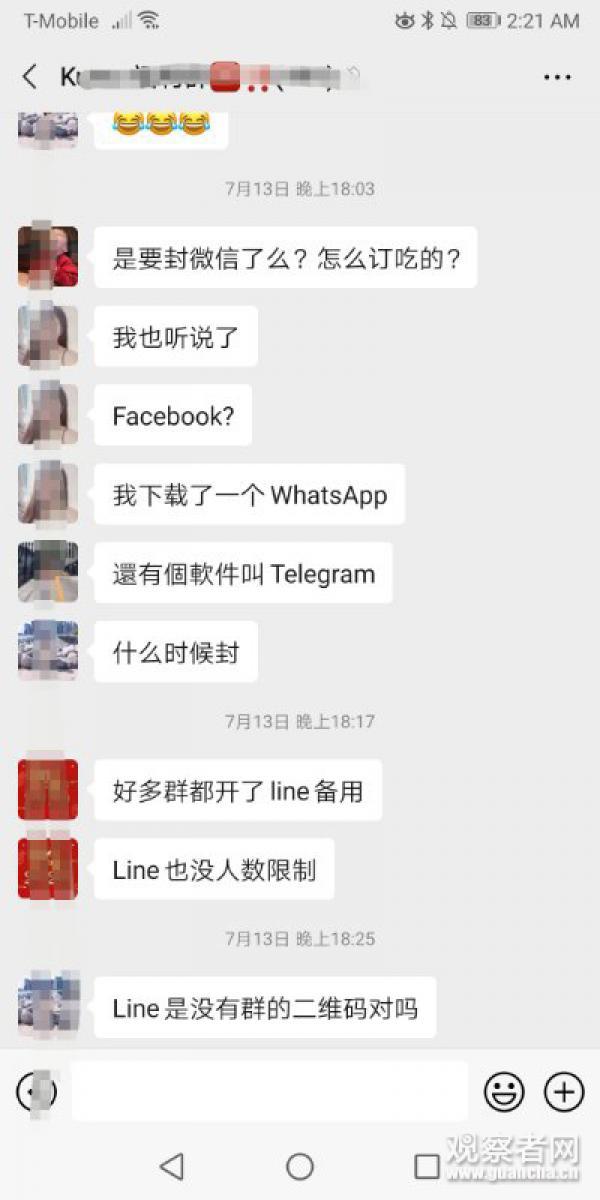600x1200 pixels.
Task: Open avatar next to the Telegram message
Action: [x=48, y=573]
